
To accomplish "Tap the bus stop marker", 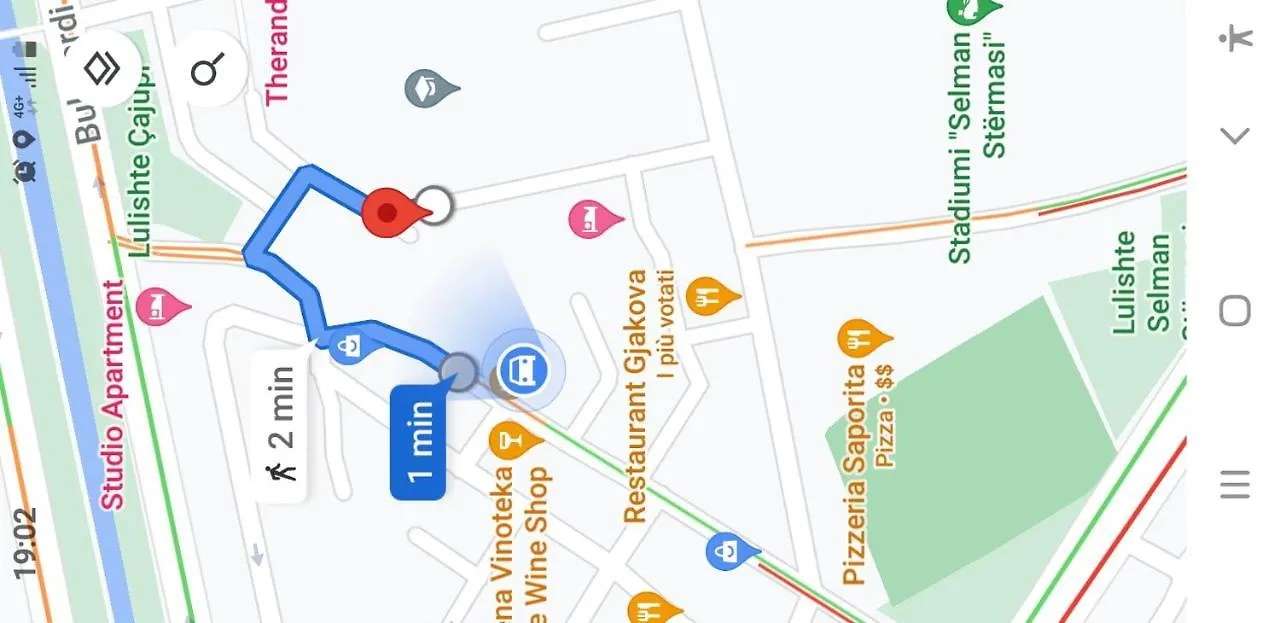I will click(523, 371).
